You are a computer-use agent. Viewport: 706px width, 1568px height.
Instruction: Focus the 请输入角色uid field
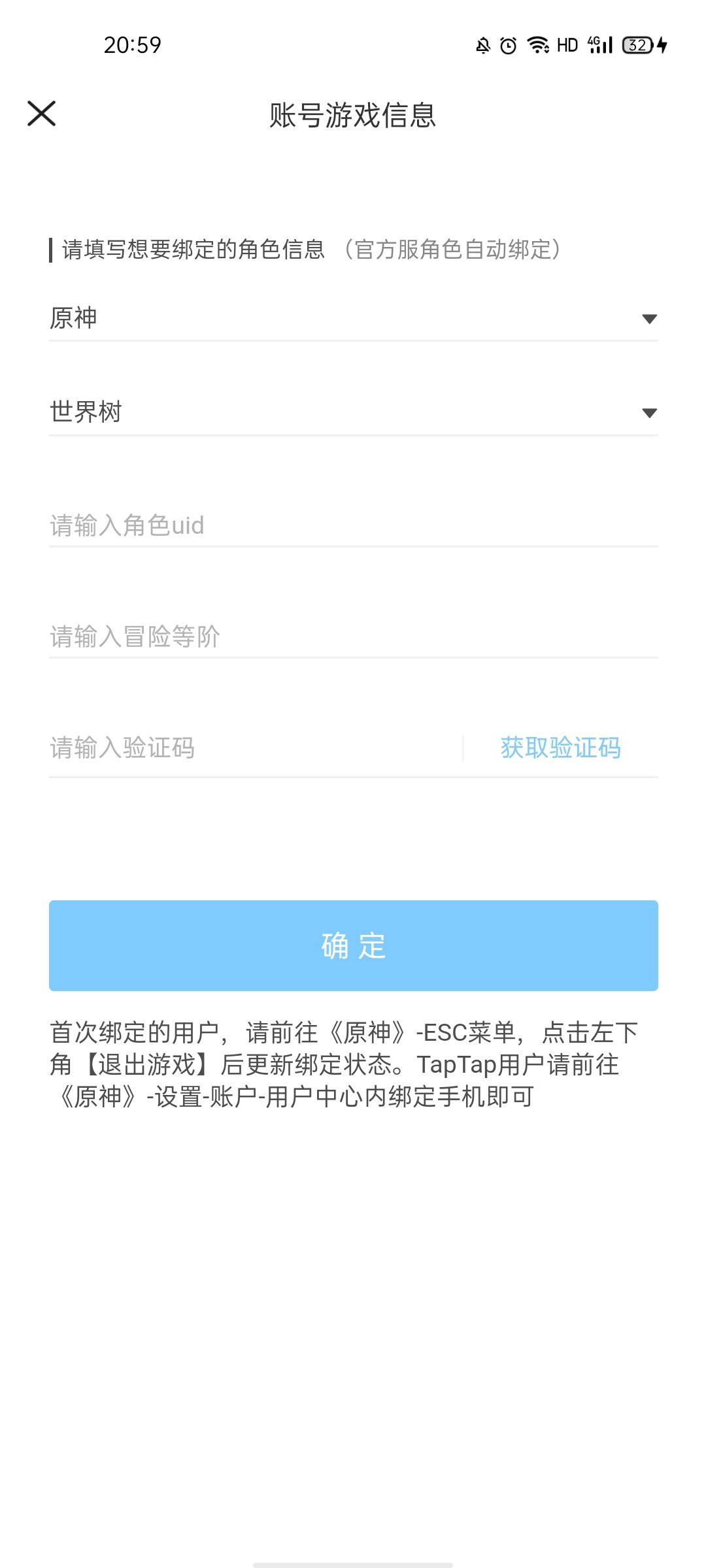tap(353, 525)
